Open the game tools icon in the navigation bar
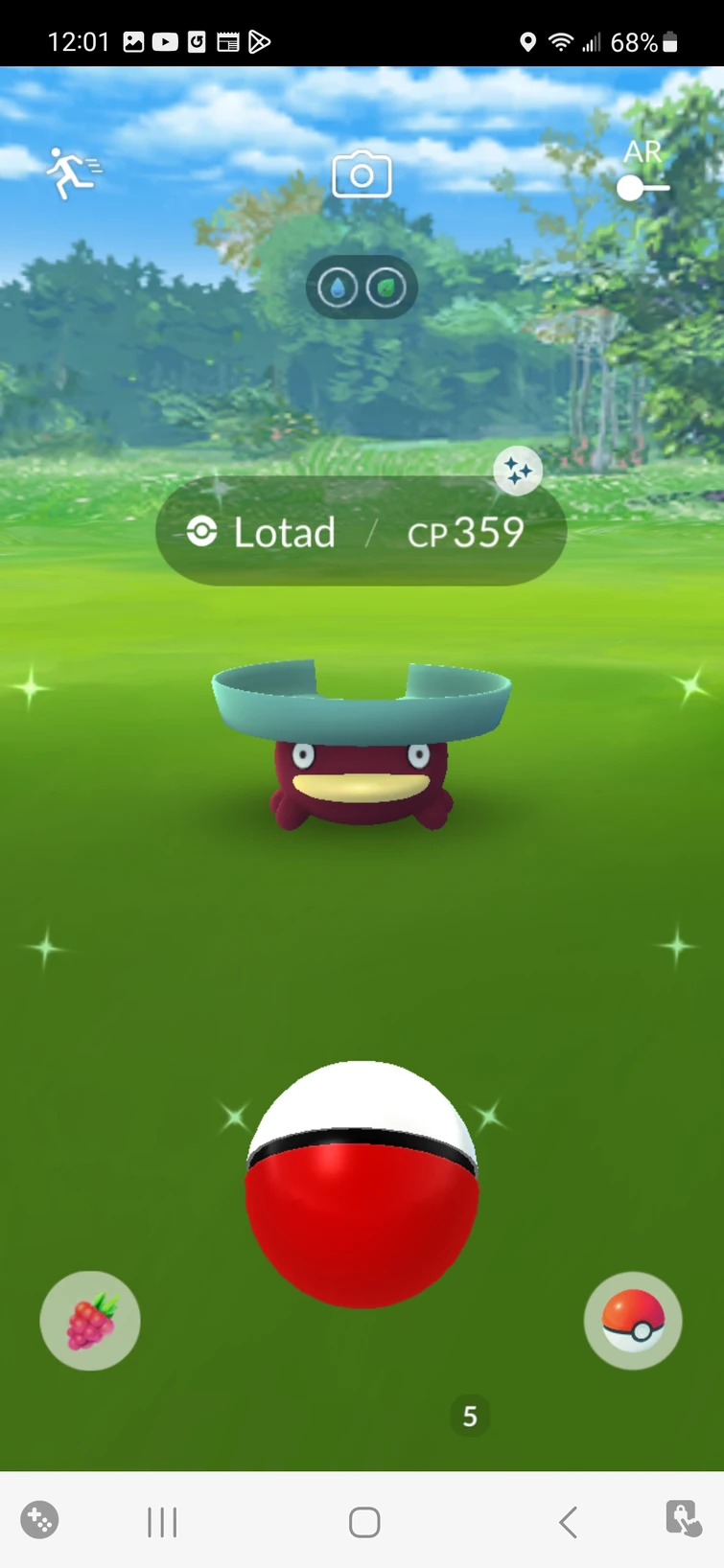This screenshot has width=724, height=1568. coord(39,1520)
